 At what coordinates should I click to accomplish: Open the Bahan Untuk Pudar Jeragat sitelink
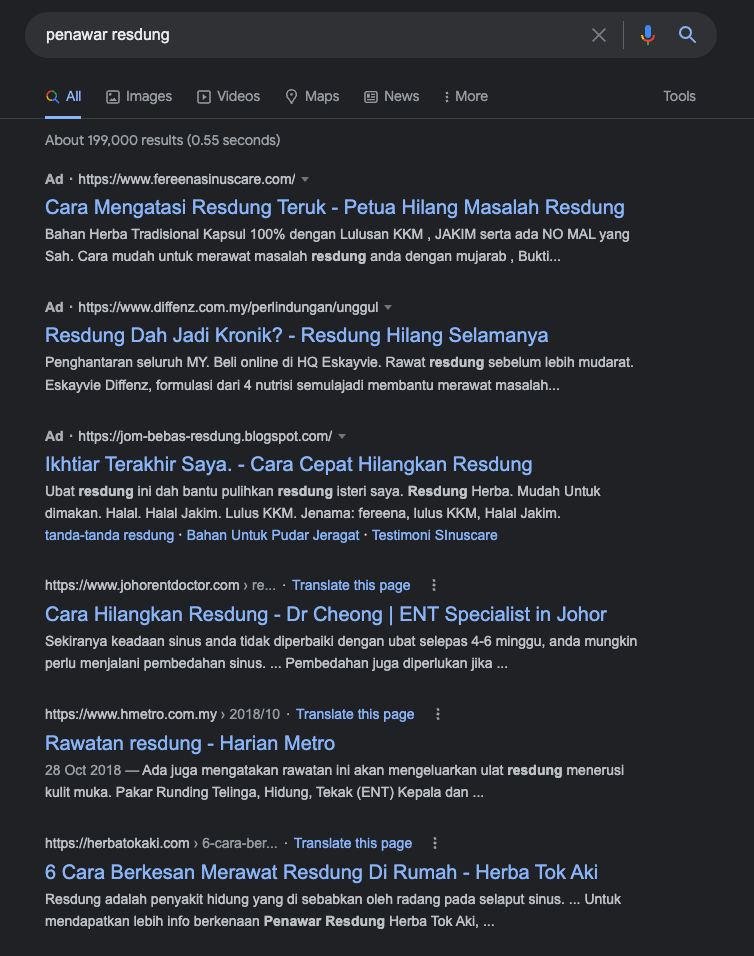(273, 535)
